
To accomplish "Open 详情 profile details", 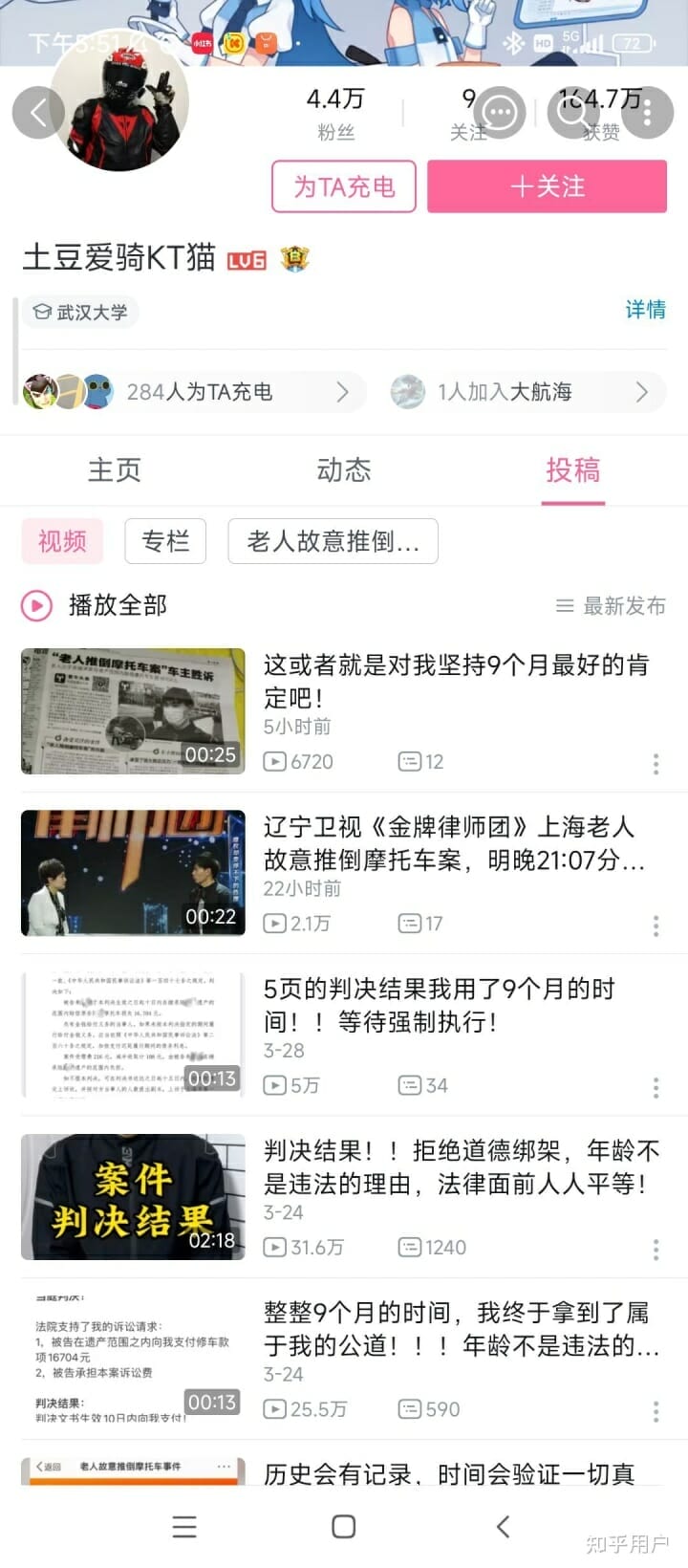I will pyautogui.click(x=645, y=310).
